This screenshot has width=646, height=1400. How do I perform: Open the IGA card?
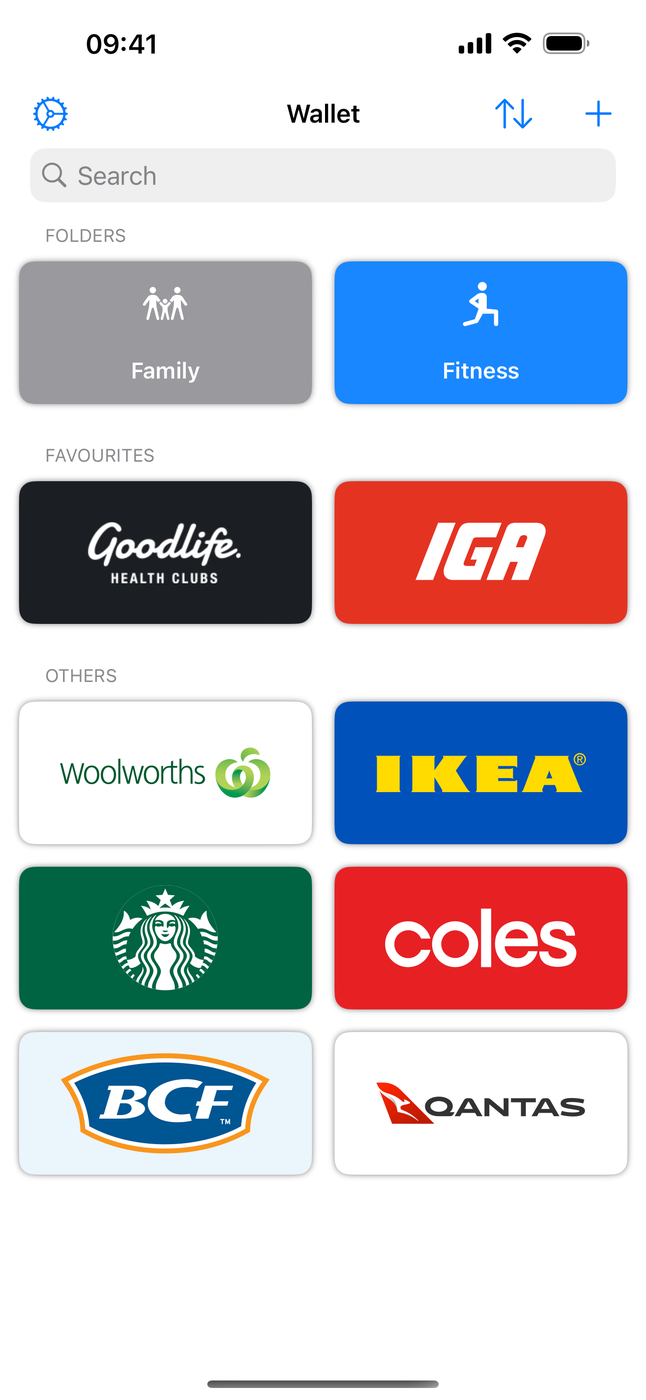481,553
